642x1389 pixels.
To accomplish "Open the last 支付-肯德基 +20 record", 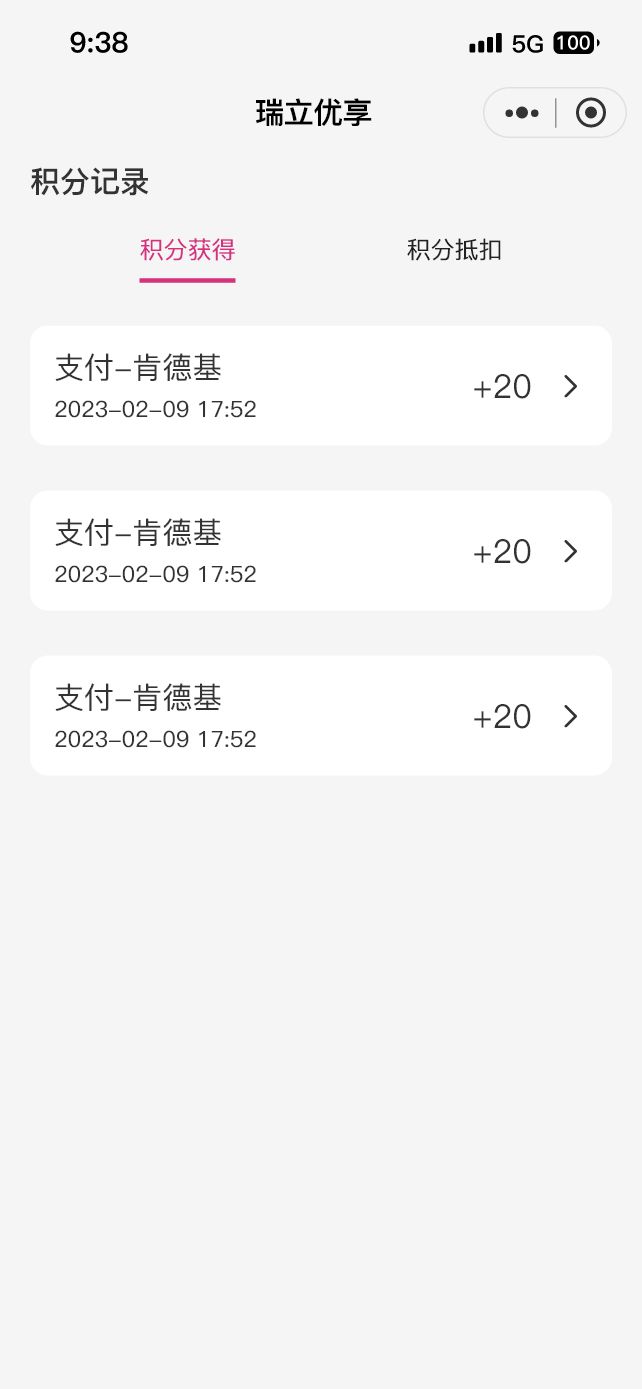I will pyautogui.click(x=321, y=715).
